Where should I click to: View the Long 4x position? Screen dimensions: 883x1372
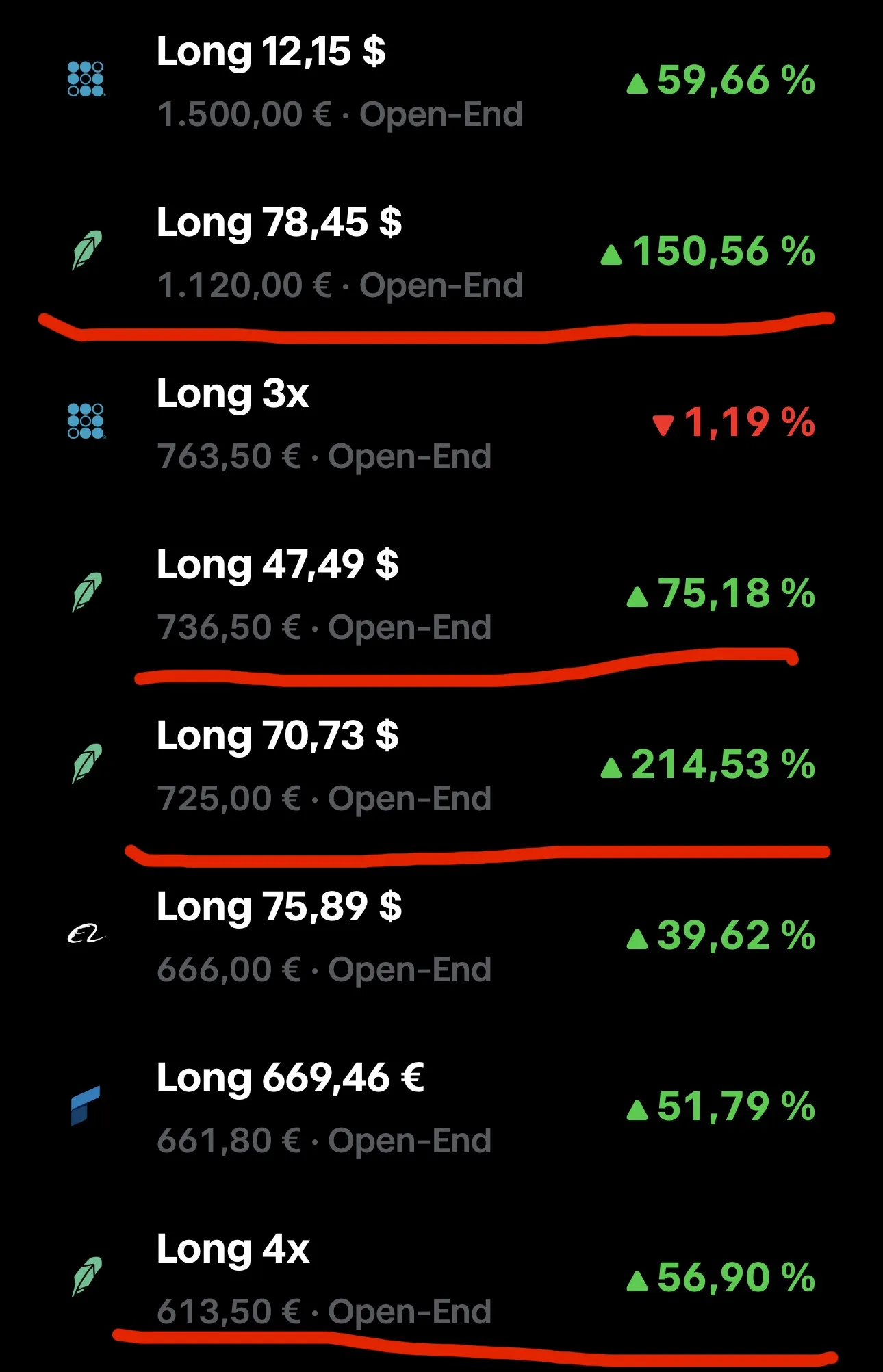[x=441, y=1278]
